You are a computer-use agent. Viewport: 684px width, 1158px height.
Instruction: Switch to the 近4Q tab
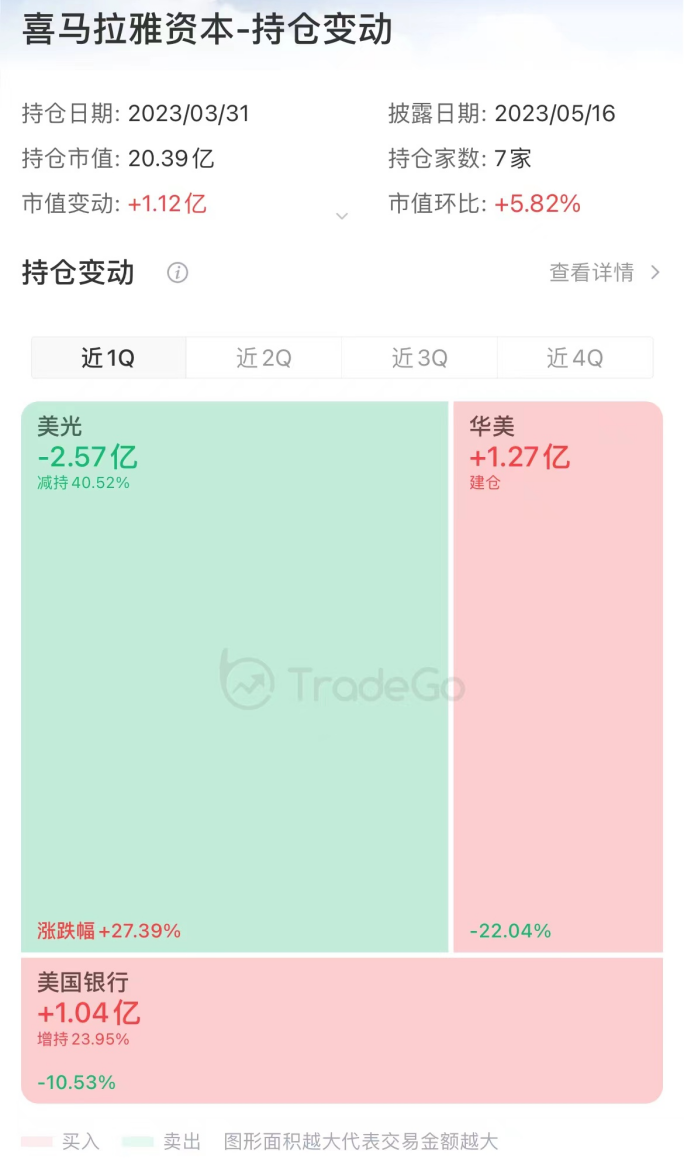tap(575, 358)
